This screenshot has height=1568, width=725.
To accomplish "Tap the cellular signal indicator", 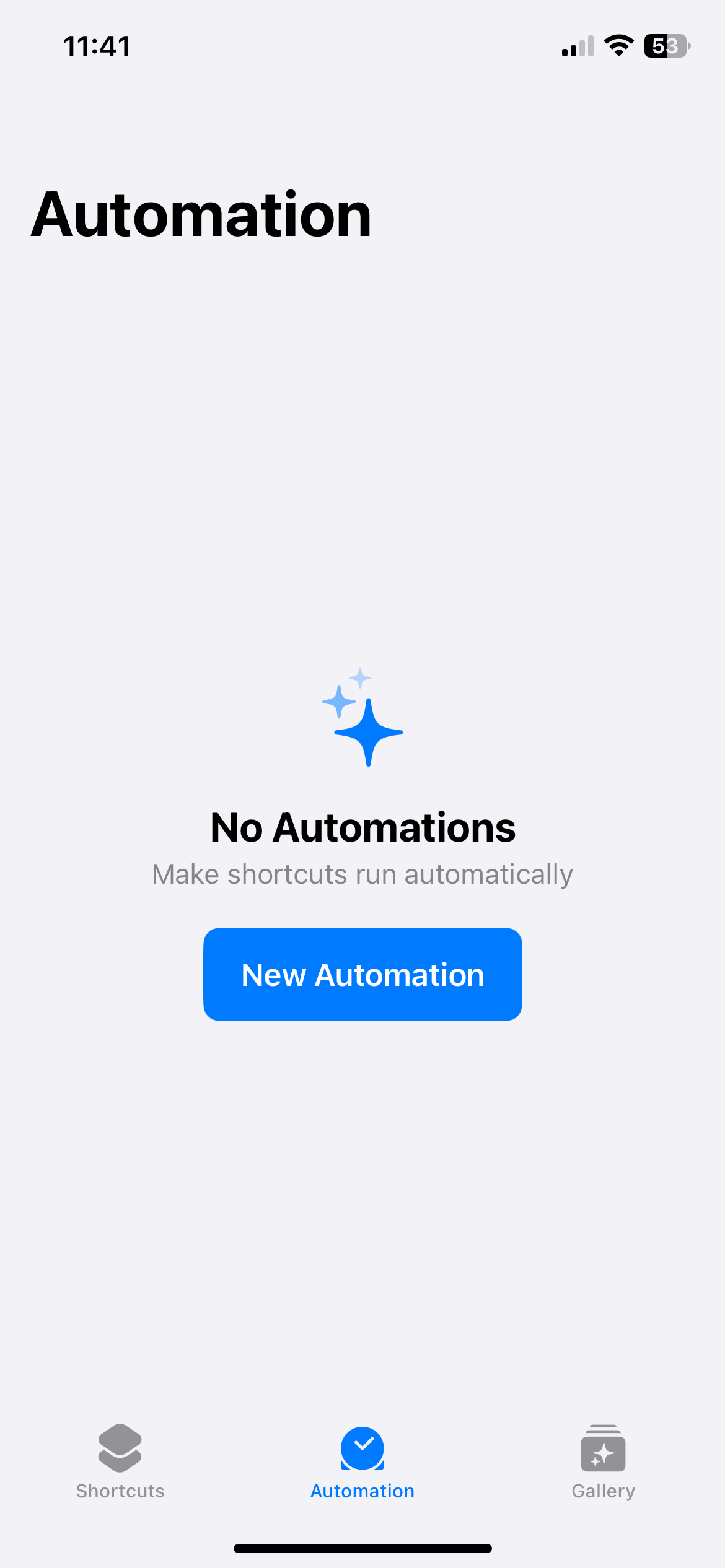I will click(576, 46).
